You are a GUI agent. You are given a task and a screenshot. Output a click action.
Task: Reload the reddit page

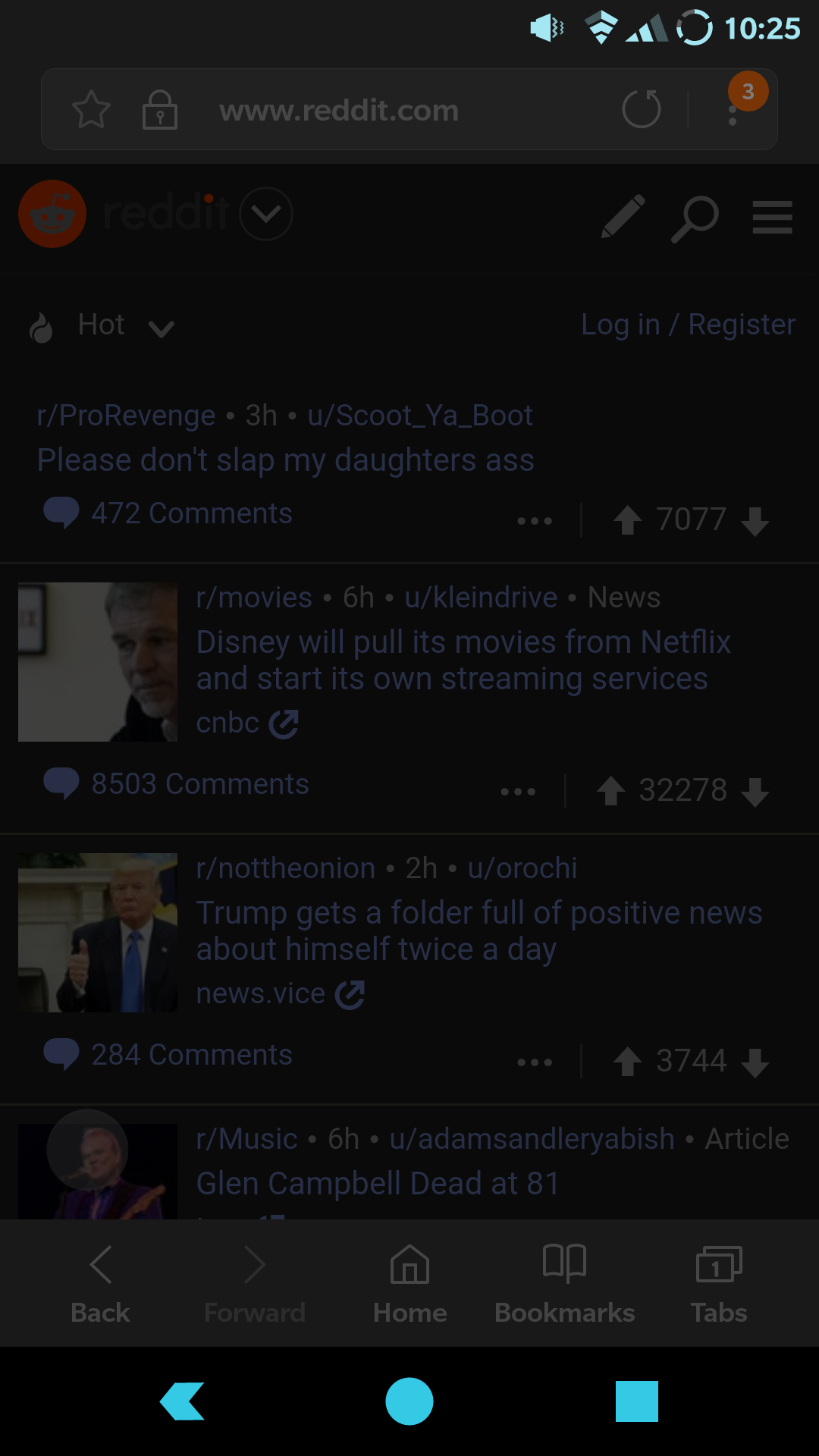(642, 108)
